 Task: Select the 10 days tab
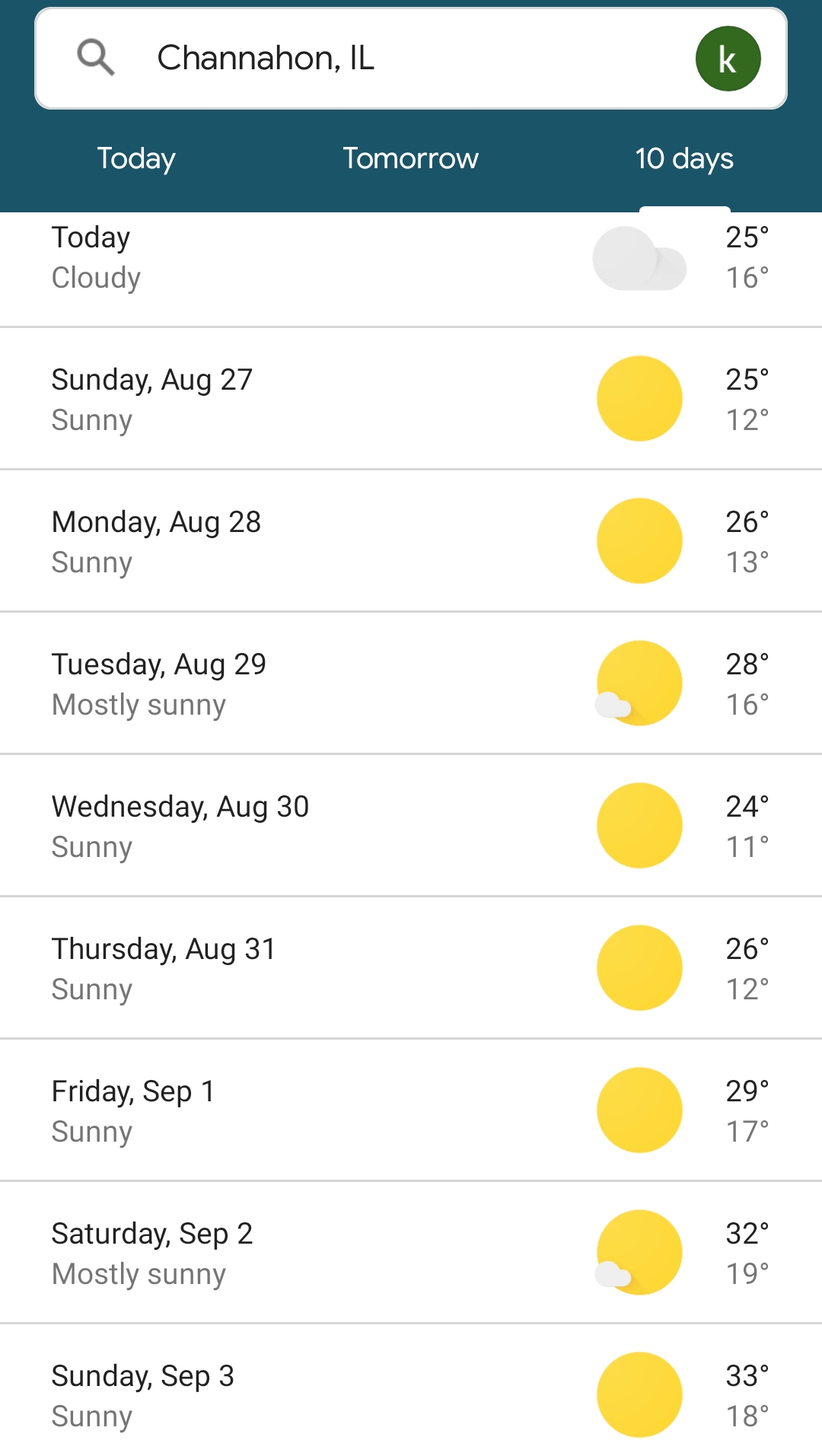click(684, 158)
